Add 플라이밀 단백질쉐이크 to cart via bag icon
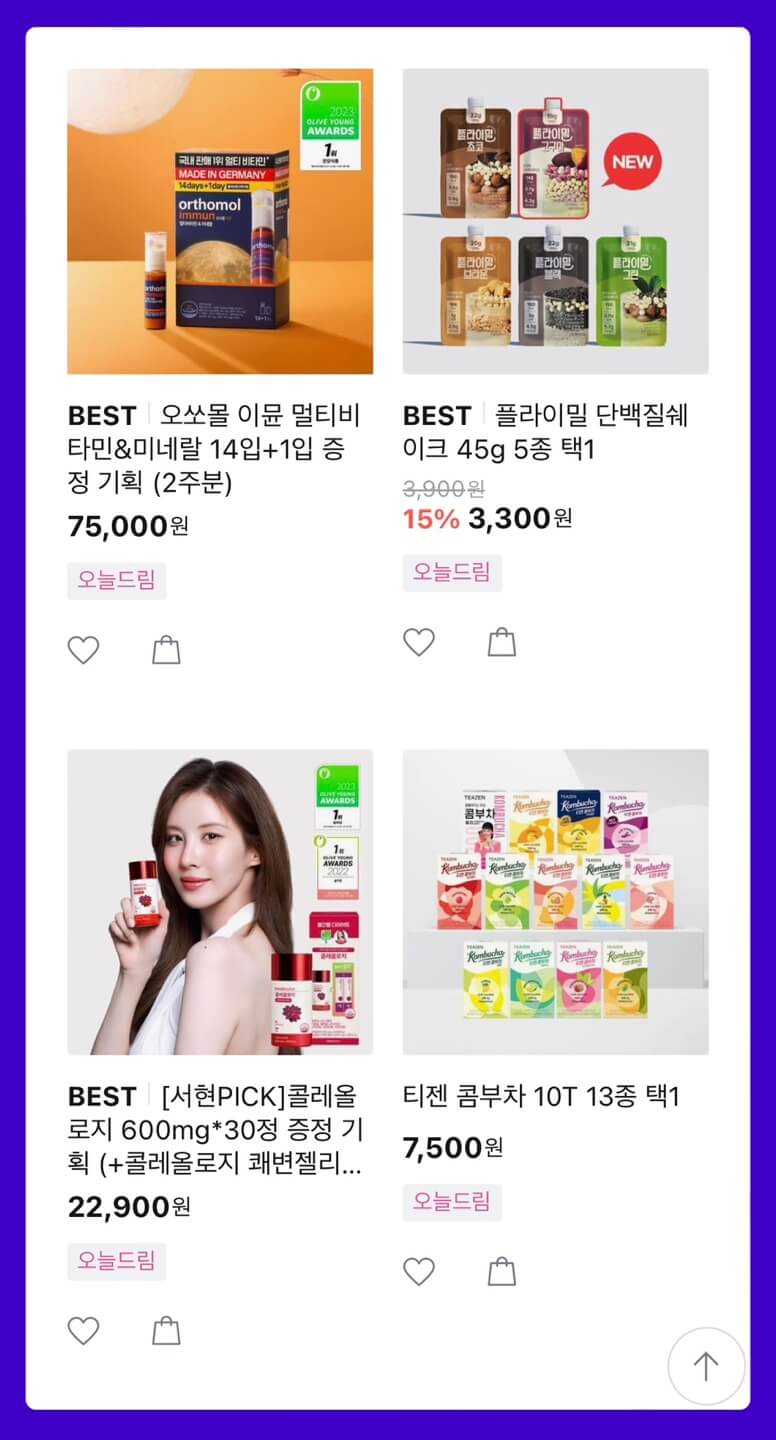This screenshot has width=776, height=1440. click(x=501, y=643)
